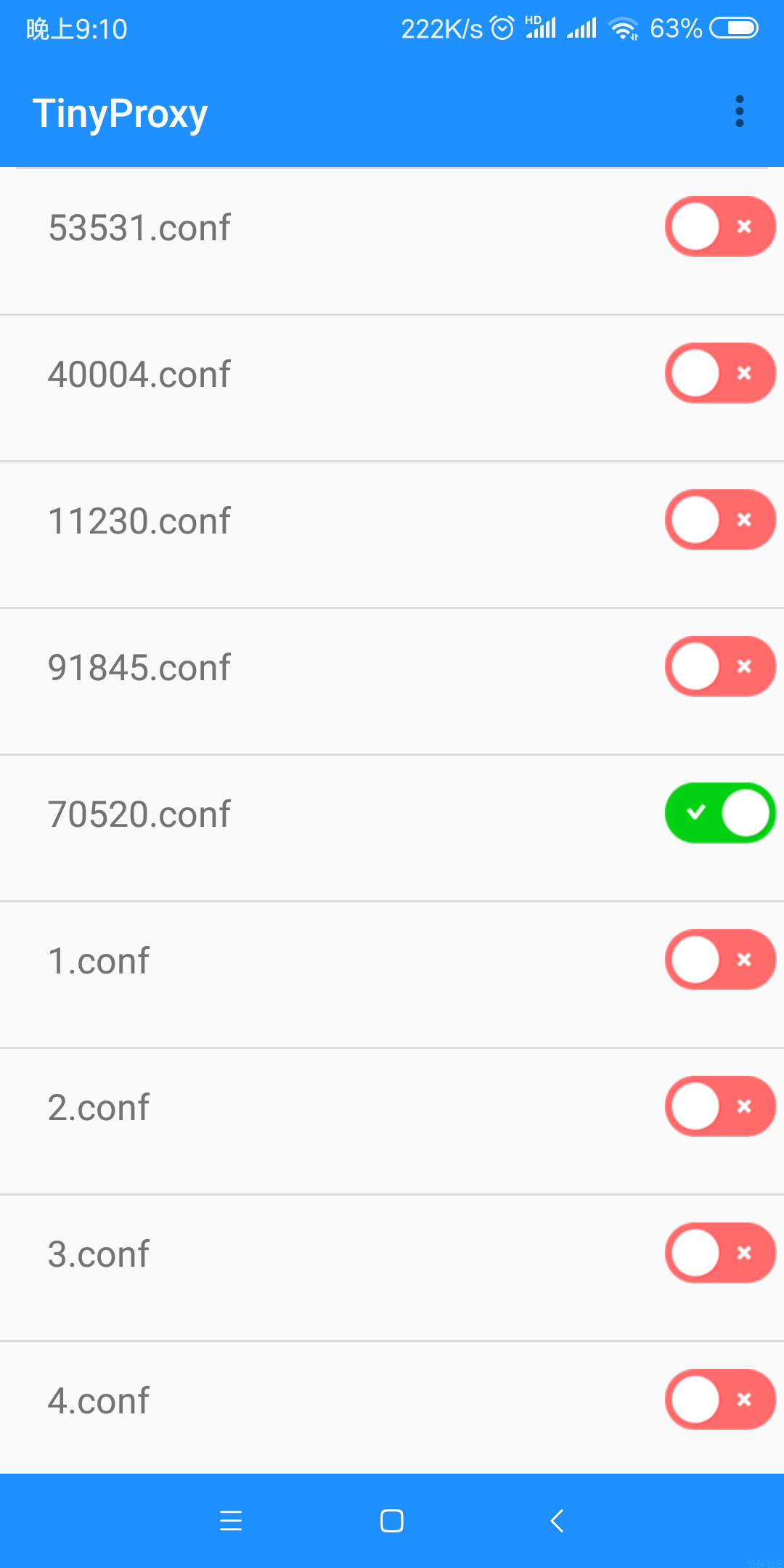
Task: Turn on the 40004.conf toggle
Action: tap(720, 373)
